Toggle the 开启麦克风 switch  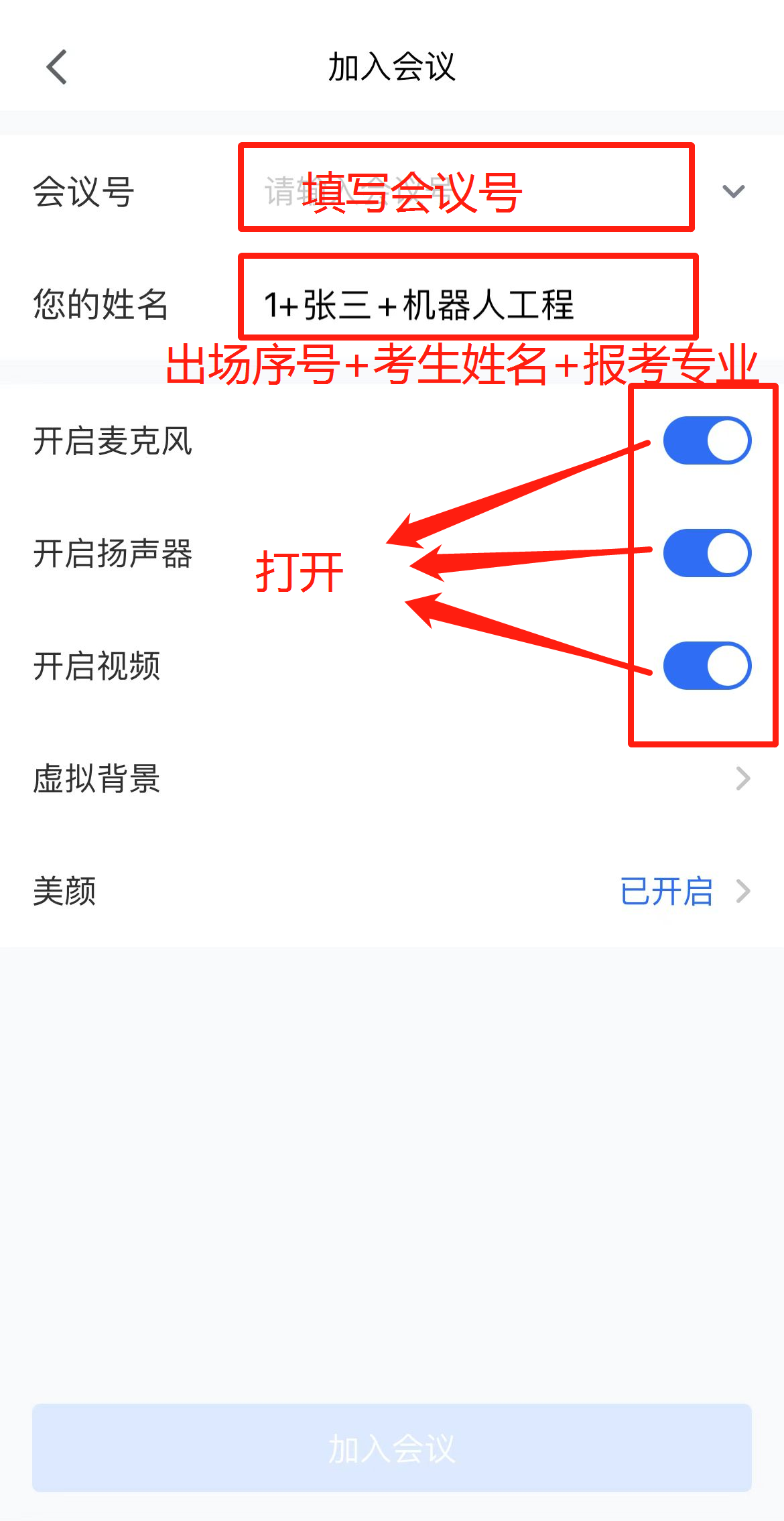pos(707,441)
